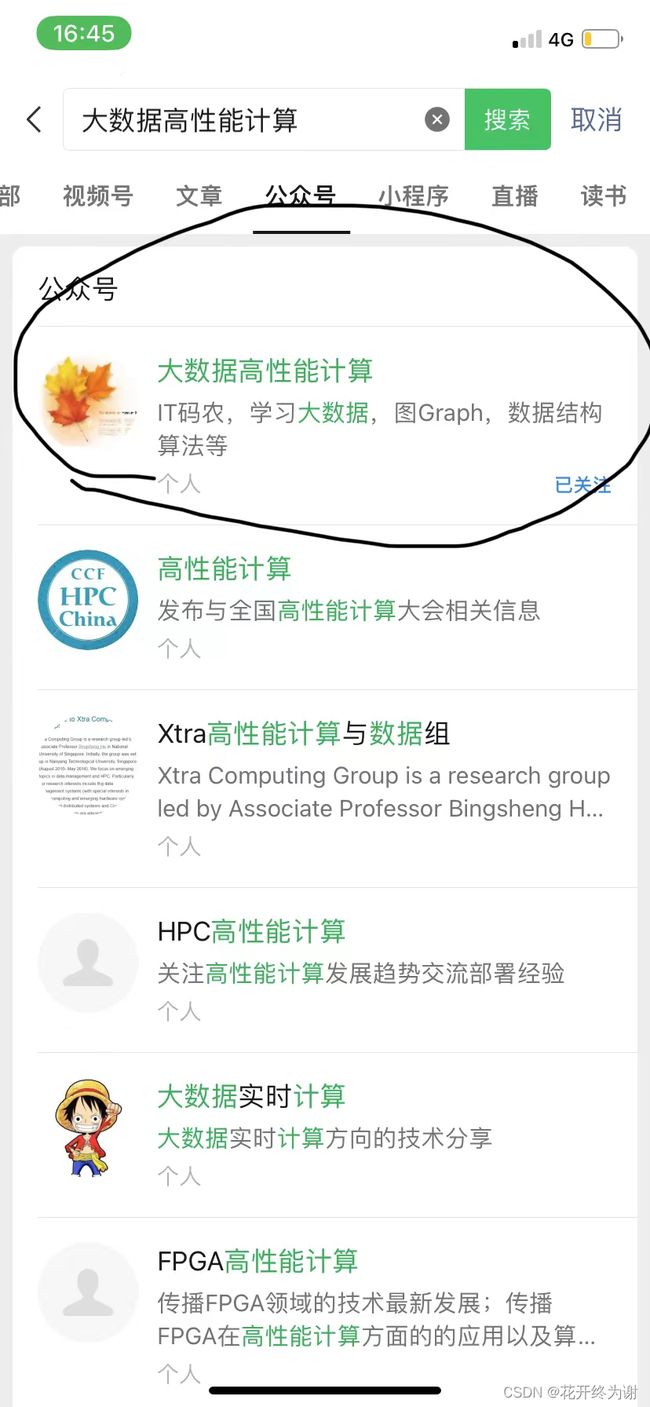Clear the search text
650x1407 pixels.
click(437, 120)
